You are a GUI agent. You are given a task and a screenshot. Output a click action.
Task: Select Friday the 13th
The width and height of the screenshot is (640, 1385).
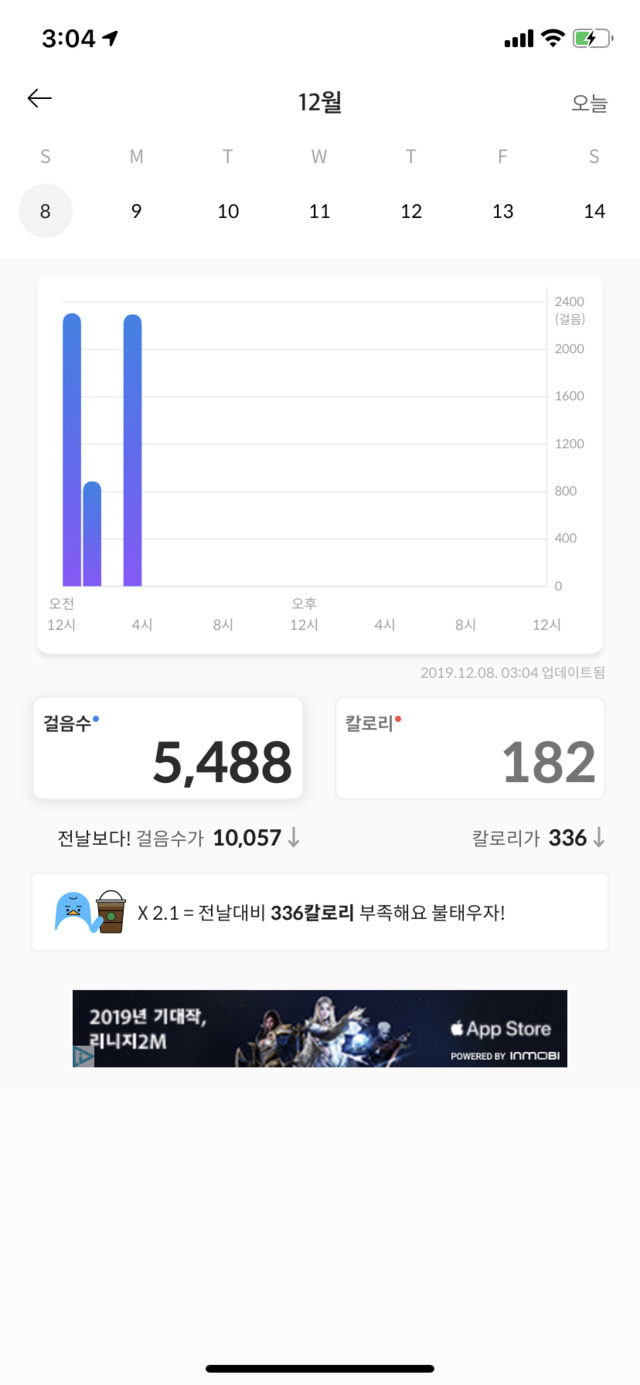point(503,211)
